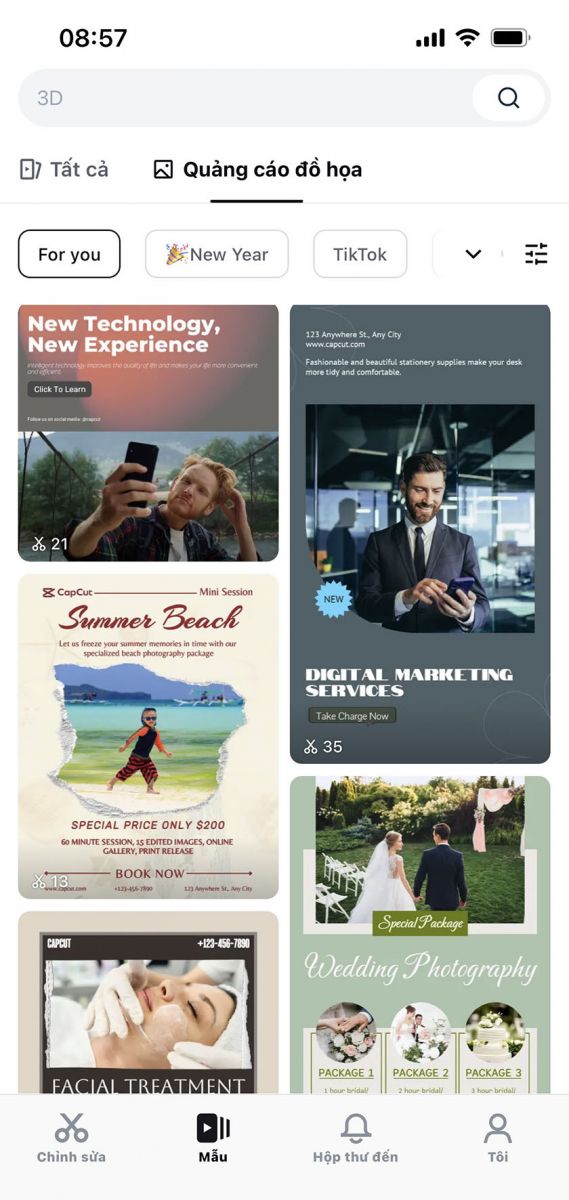
Task: Select the Quảng cáo đồ họa tab
Action: pyautogui.click(x=257, y=169)
